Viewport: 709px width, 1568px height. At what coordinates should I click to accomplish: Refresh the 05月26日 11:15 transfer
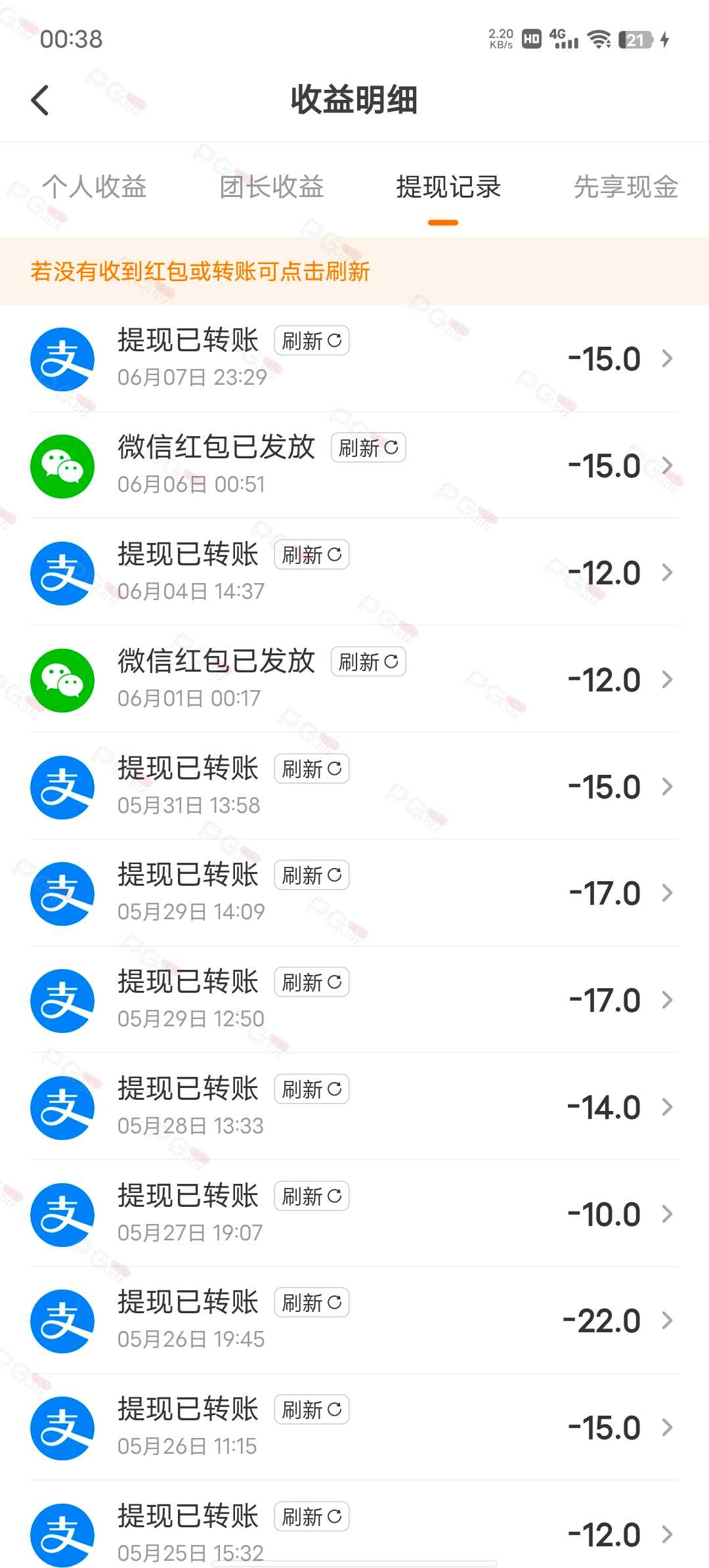312,1410
